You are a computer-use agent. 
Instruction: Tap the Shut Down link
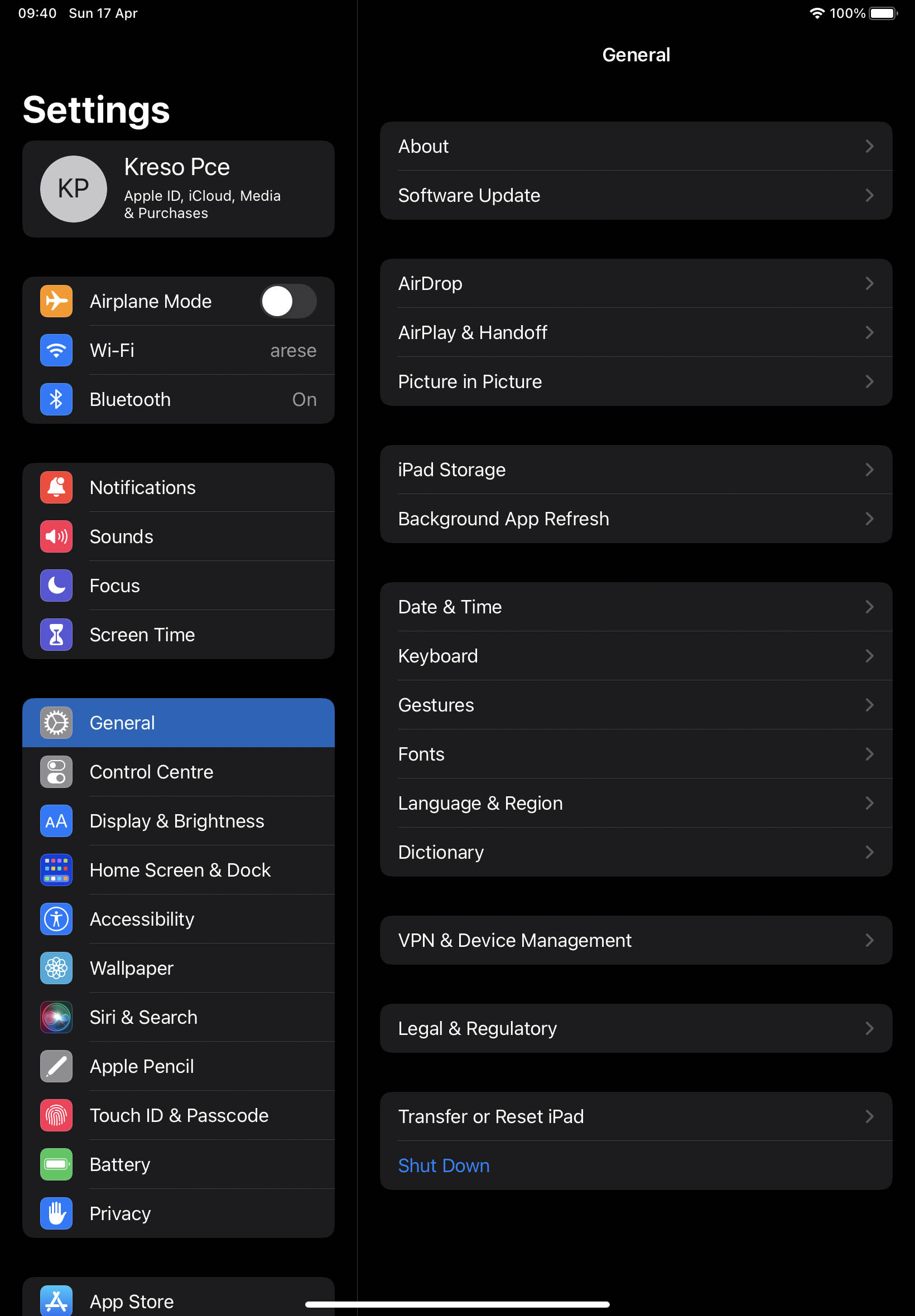point(444,1165)
